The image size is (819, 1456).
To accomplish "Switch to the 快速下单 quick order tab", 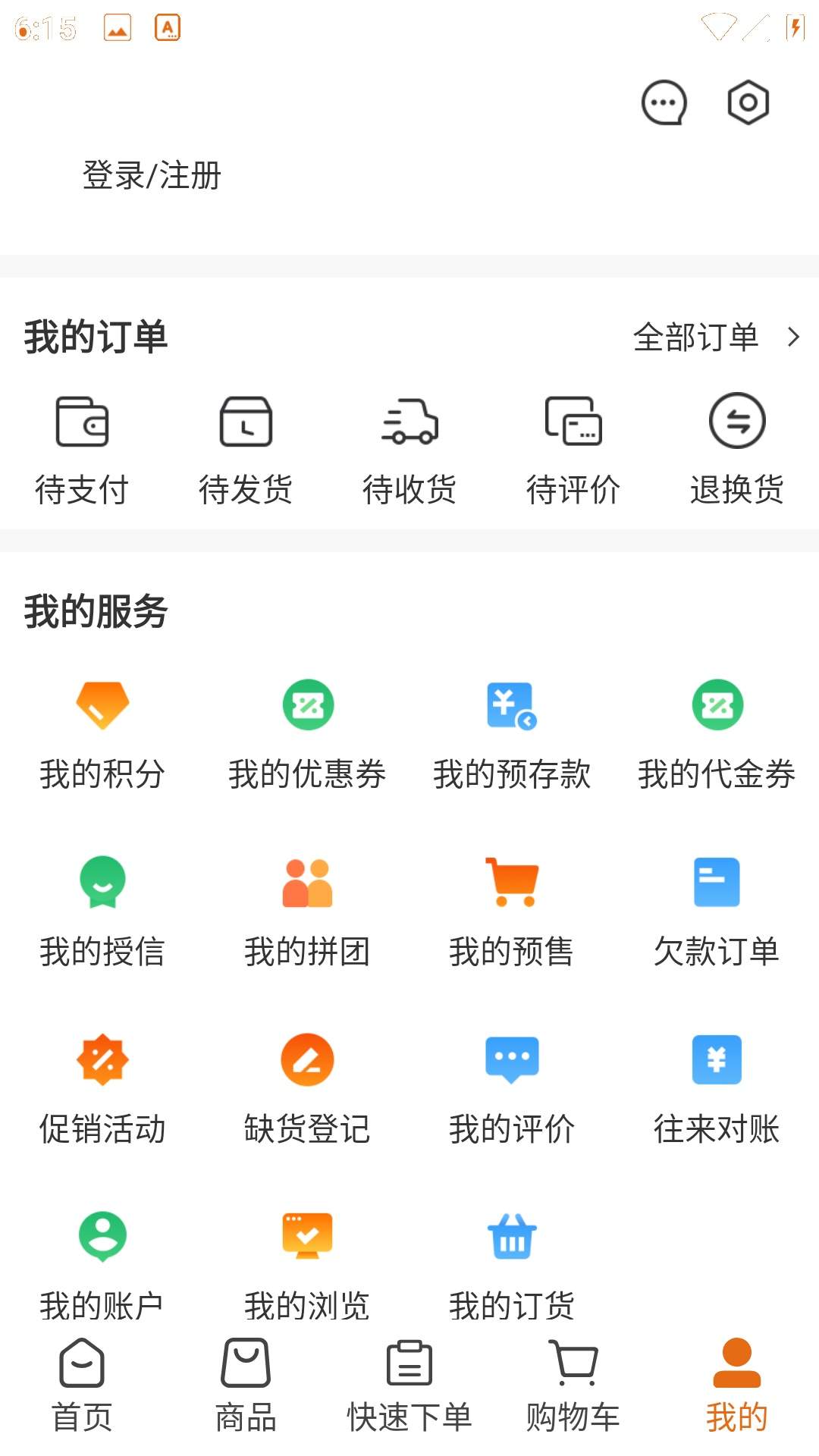I will (x=409, y=1386).
